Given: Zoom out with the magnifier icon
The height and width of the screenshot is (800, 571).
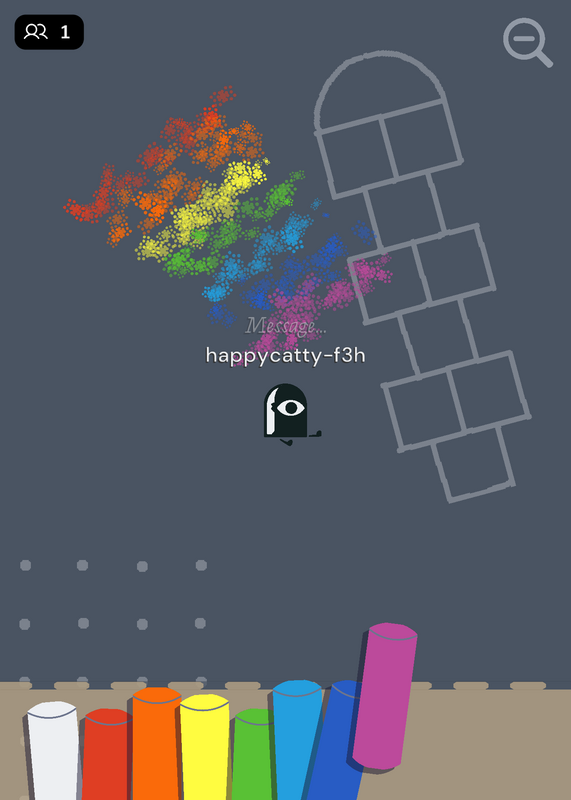Looking at the screenshot, I should pyautogui.click(x=527, y=43).
